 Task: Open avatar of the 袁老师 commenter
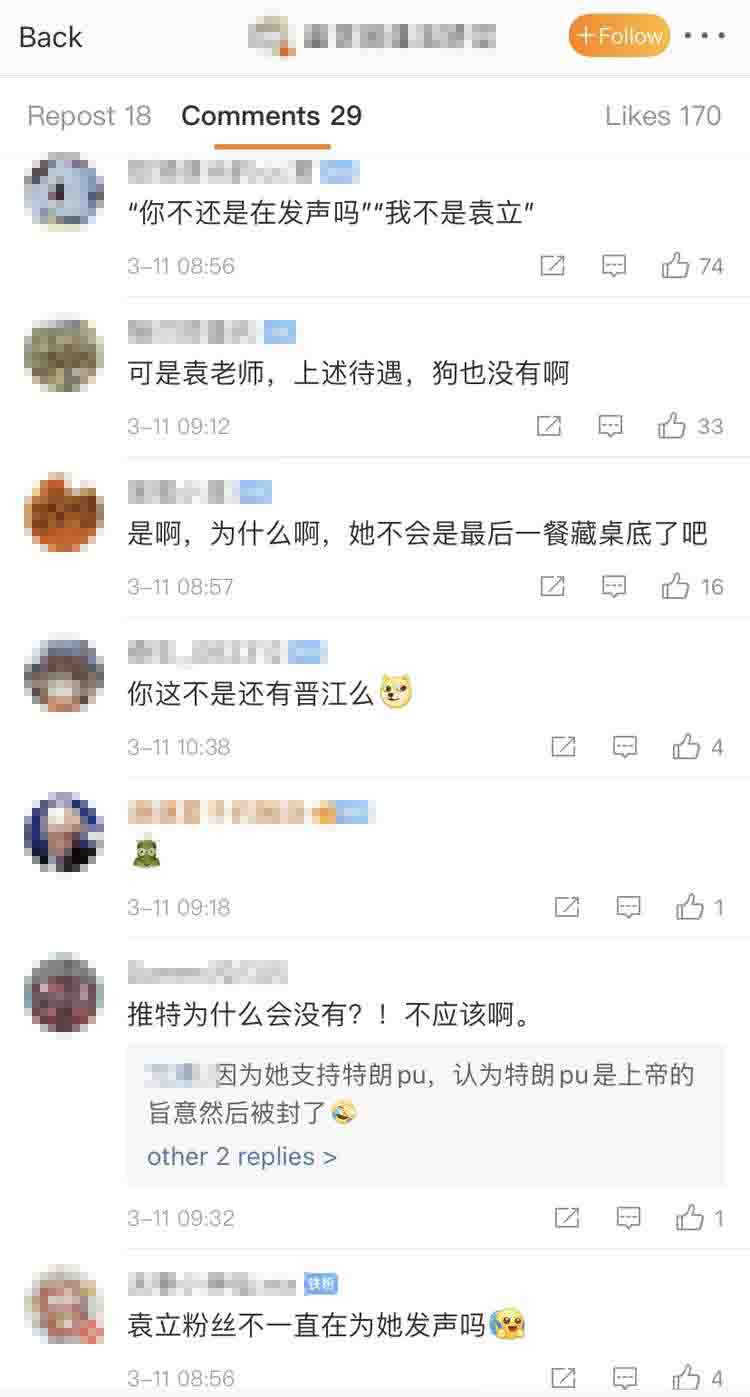tap(64, 353)
